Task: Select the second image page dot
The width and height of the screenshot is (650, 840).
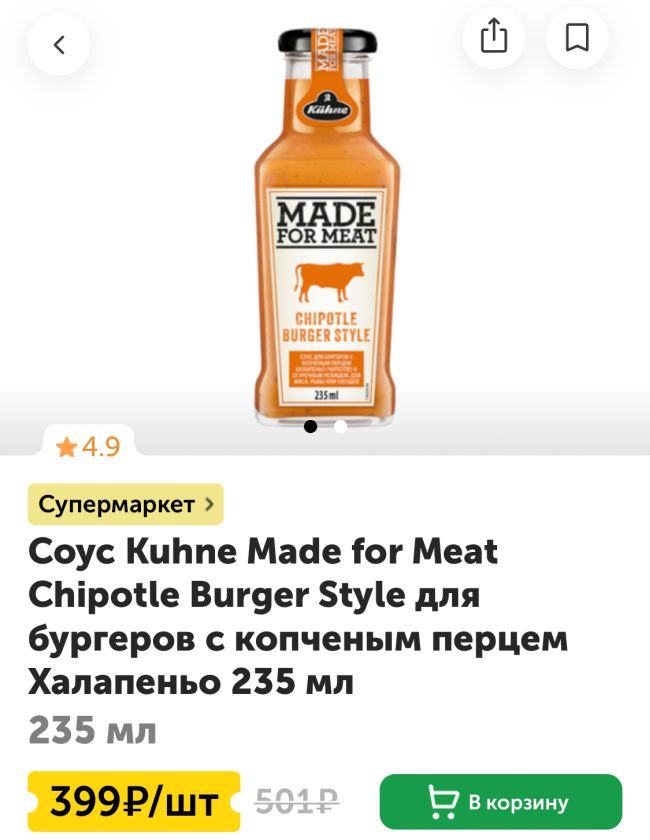Action: point(341,426)
